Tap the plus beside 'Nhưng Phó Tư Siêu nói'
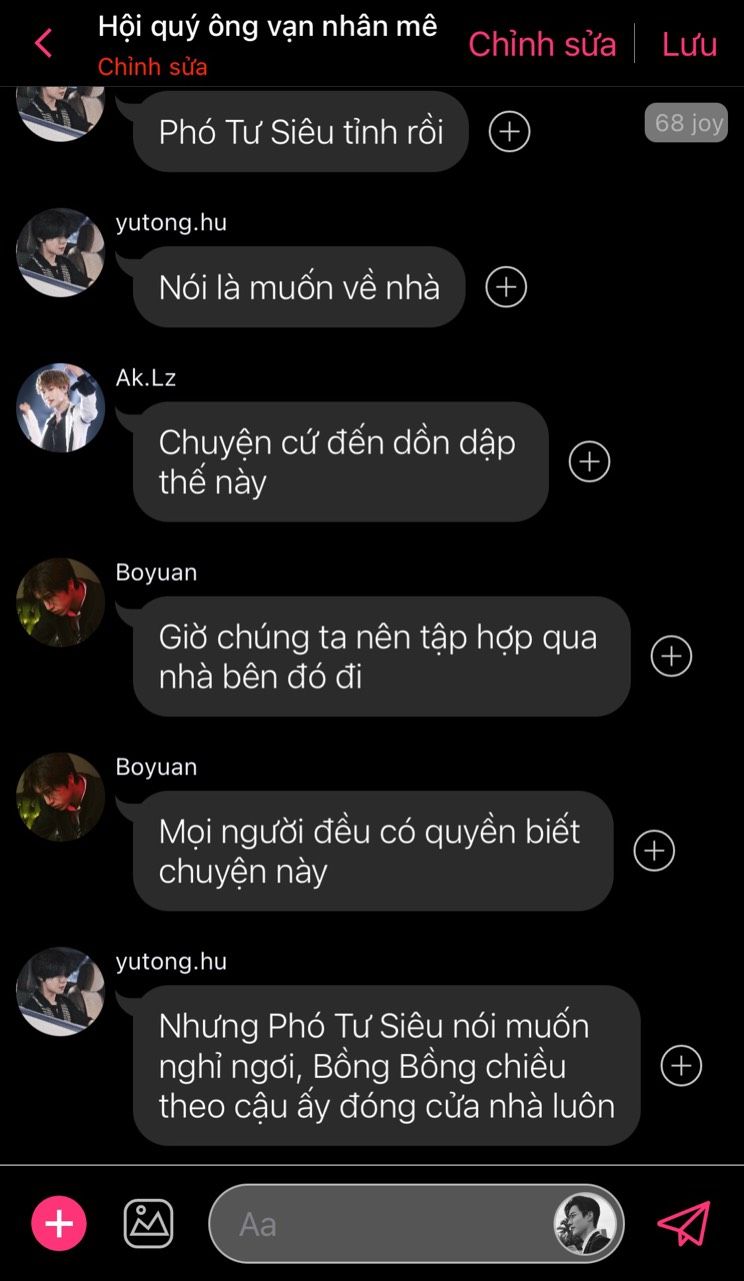The width and height of the screenshot is (744, 1281). point(681,1065)
